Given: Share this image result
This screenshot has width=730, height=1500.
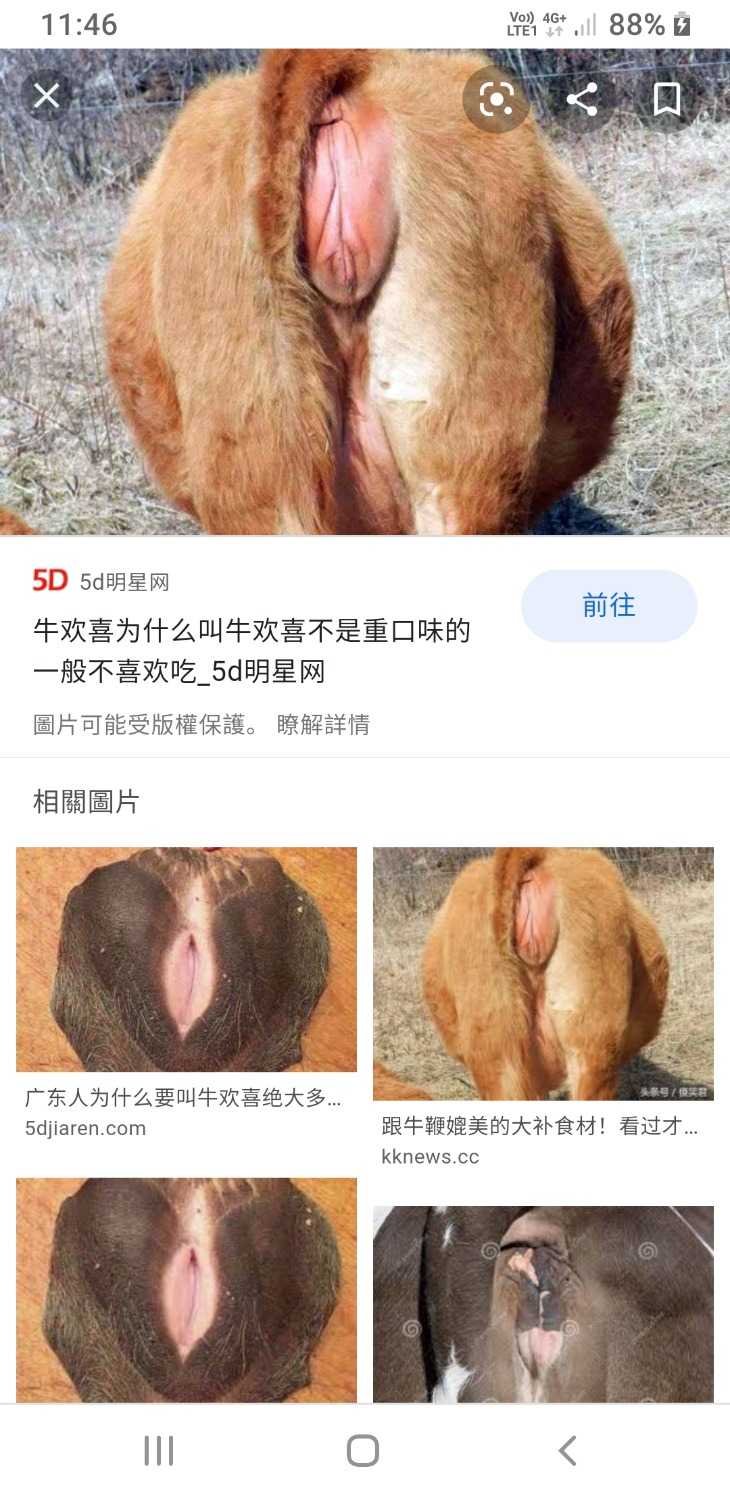Looking at the screenshot, I should 581,99.
